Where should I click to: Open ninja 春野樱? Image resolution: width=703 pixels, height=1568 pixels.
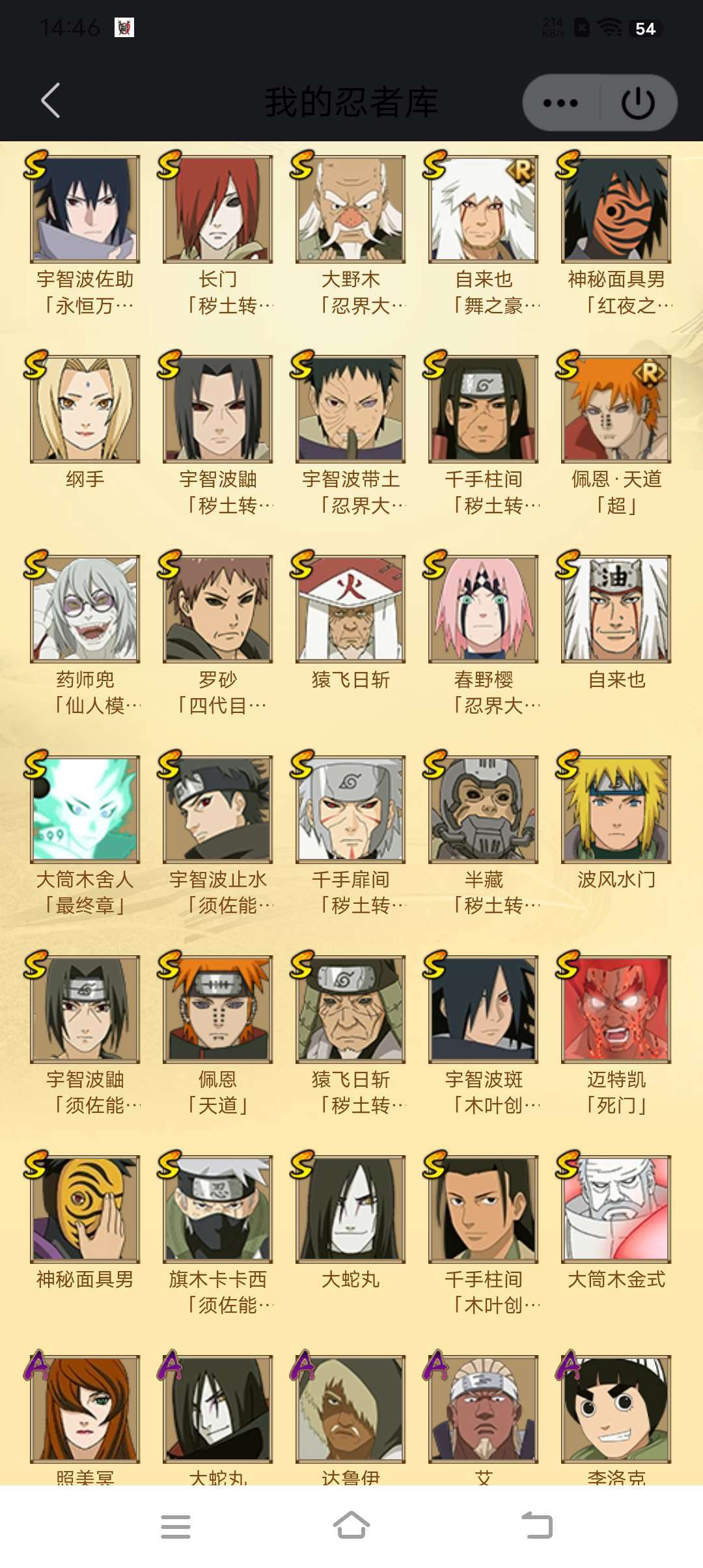tap(484, 634)
